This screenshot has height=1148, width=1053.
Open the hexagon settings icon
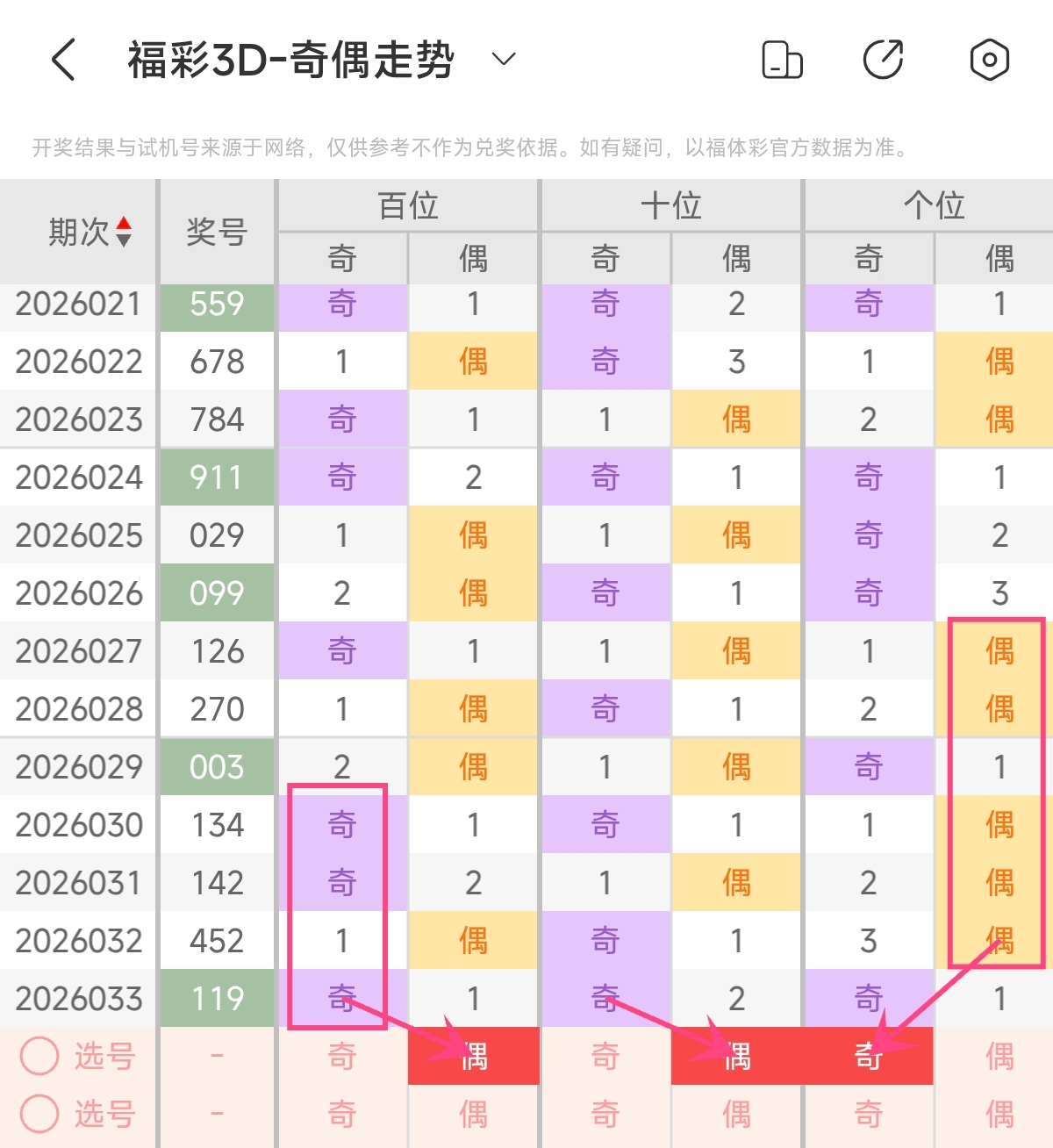[x=989, y=60]
